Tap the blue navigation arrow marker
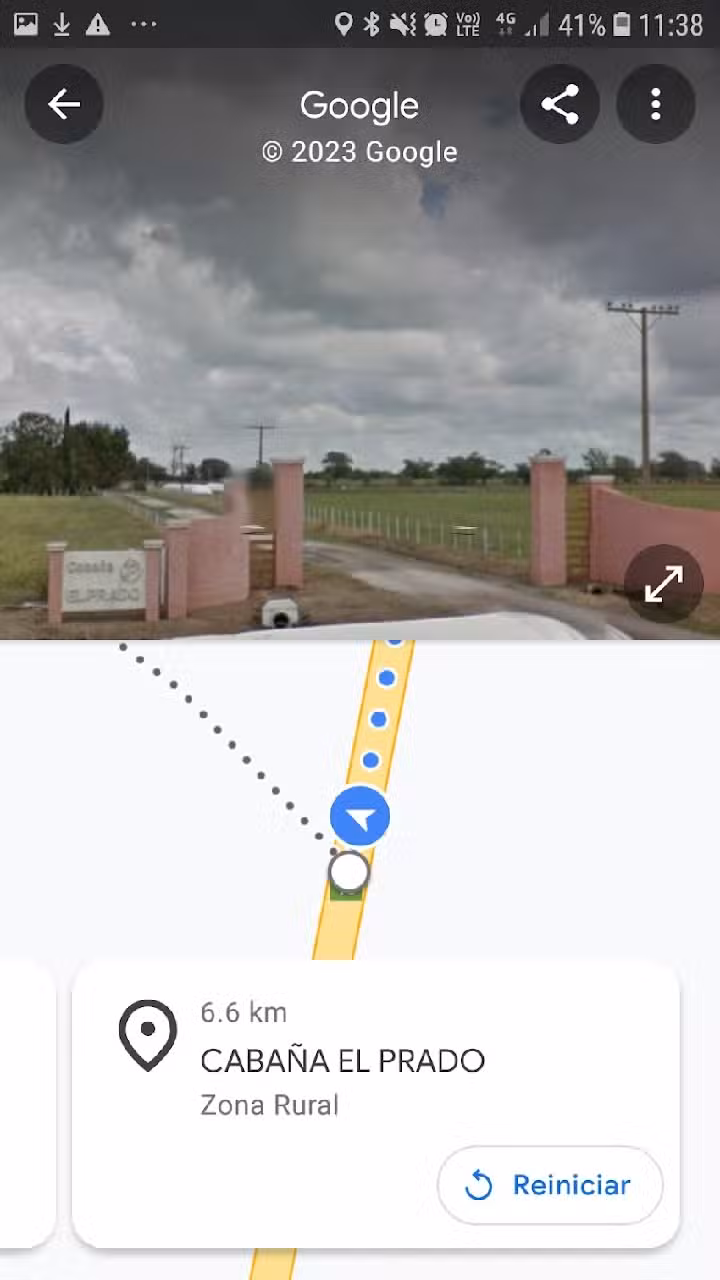720x1280 pixels. (360, 817)
